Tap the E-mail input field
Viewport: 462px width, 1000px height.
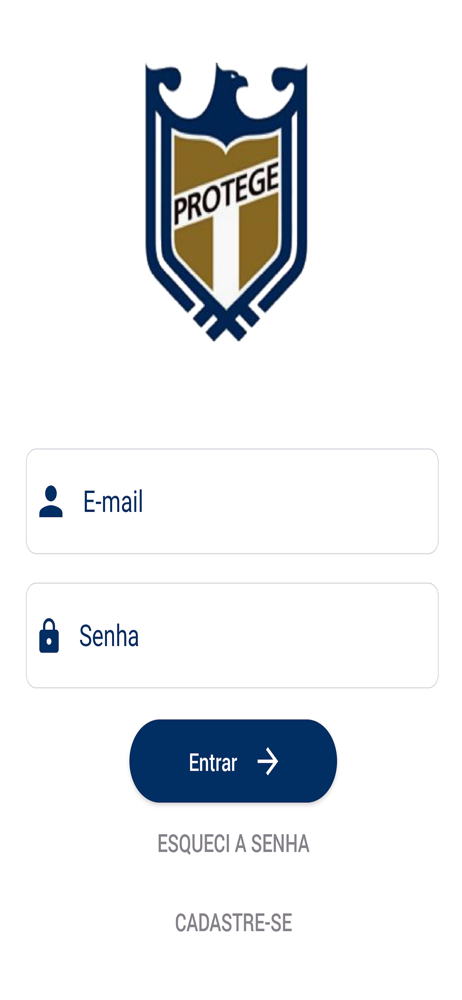[232, 501]
